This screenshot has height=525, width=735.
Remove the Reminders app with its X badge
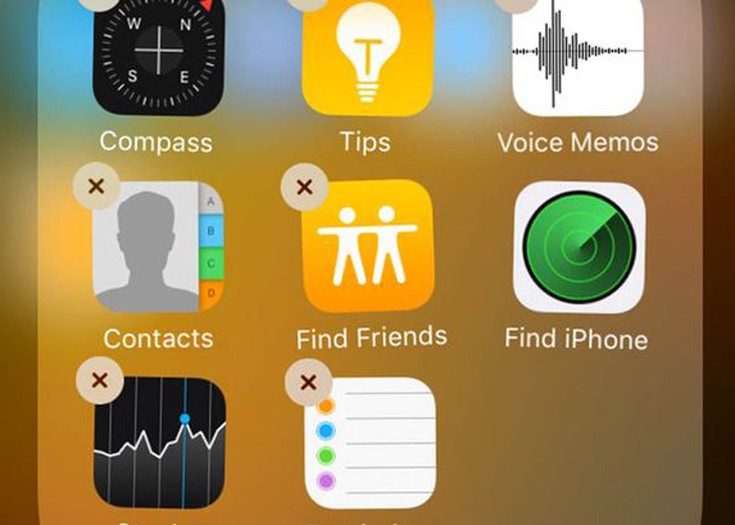tap(308, 380)
